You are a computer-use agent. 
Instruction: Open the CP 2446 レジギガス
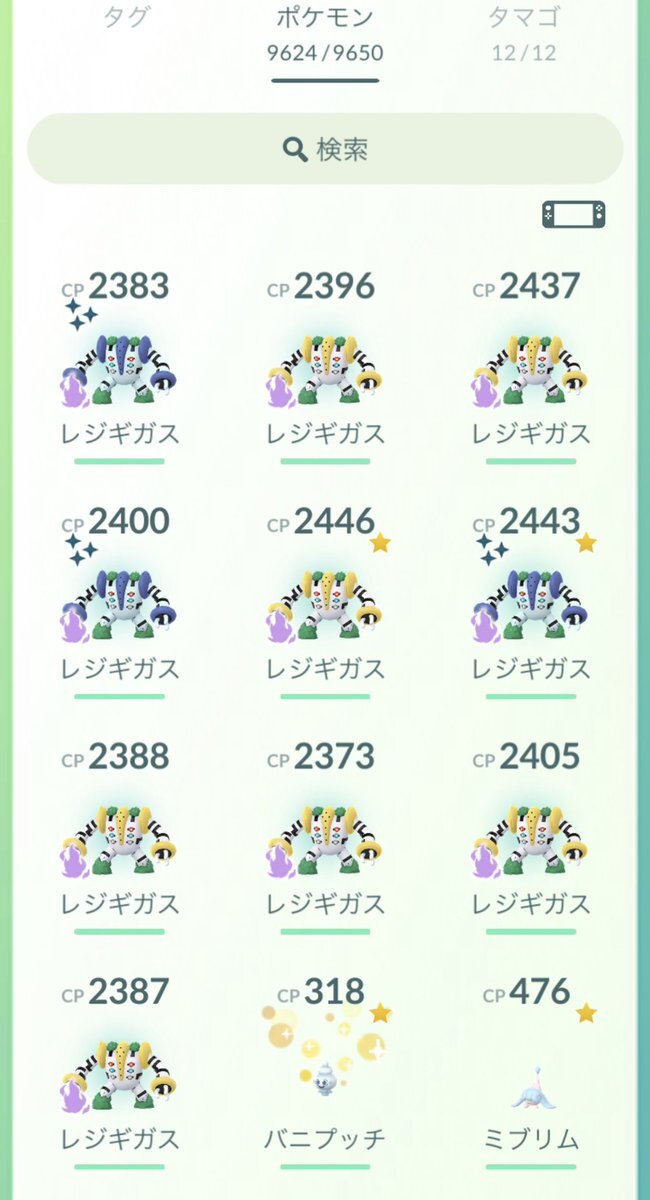325,605
